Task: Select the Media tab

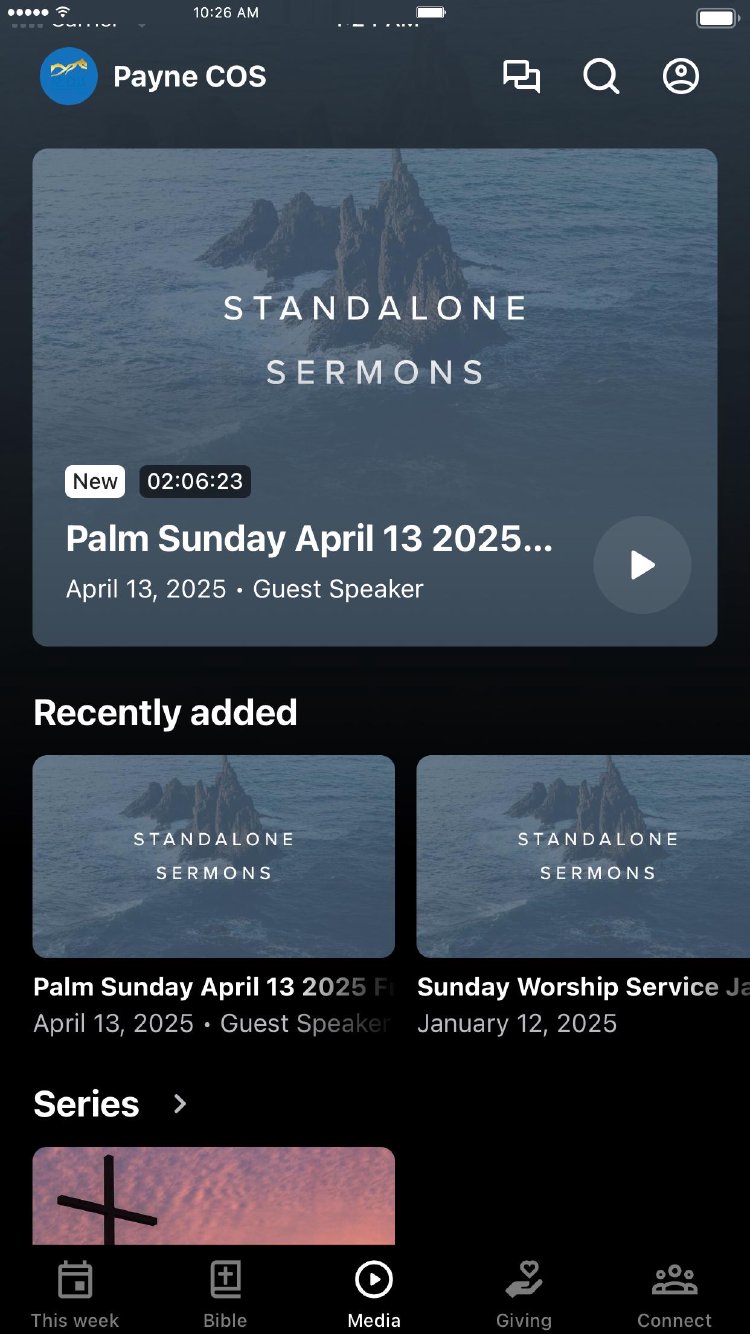Action: click(374, 1295)
